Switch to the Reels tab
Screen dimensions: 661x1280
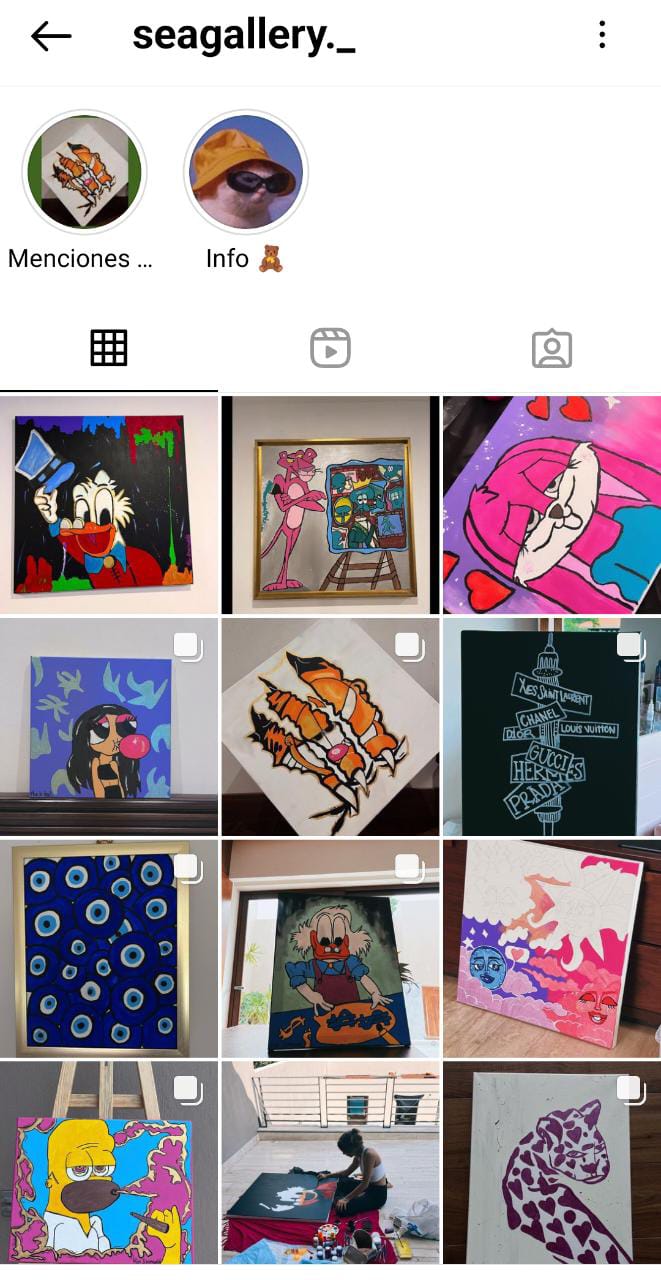(330, 348)
